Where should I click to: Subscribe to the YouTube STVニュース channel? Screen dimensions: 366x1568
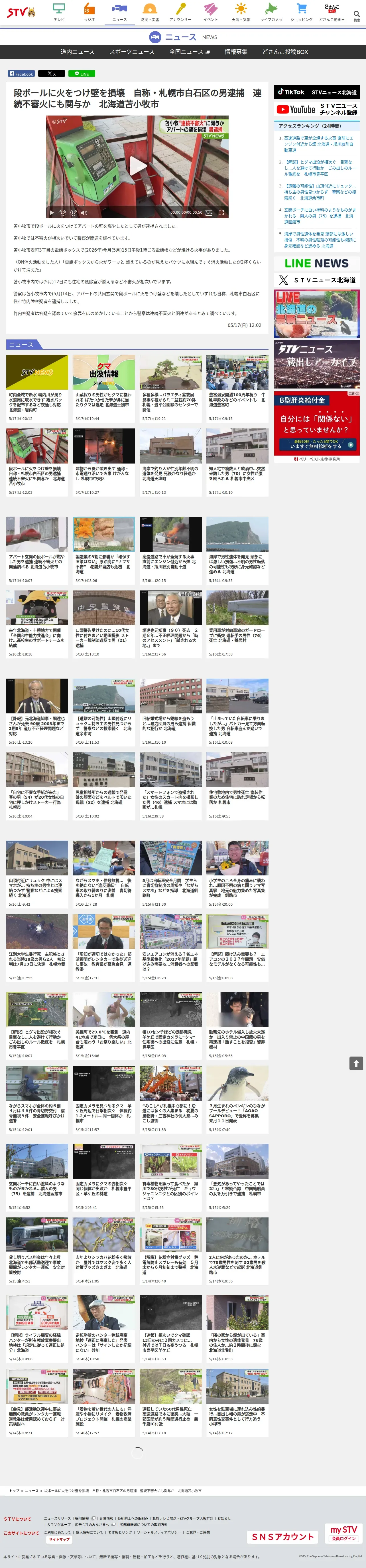[316, 109]
